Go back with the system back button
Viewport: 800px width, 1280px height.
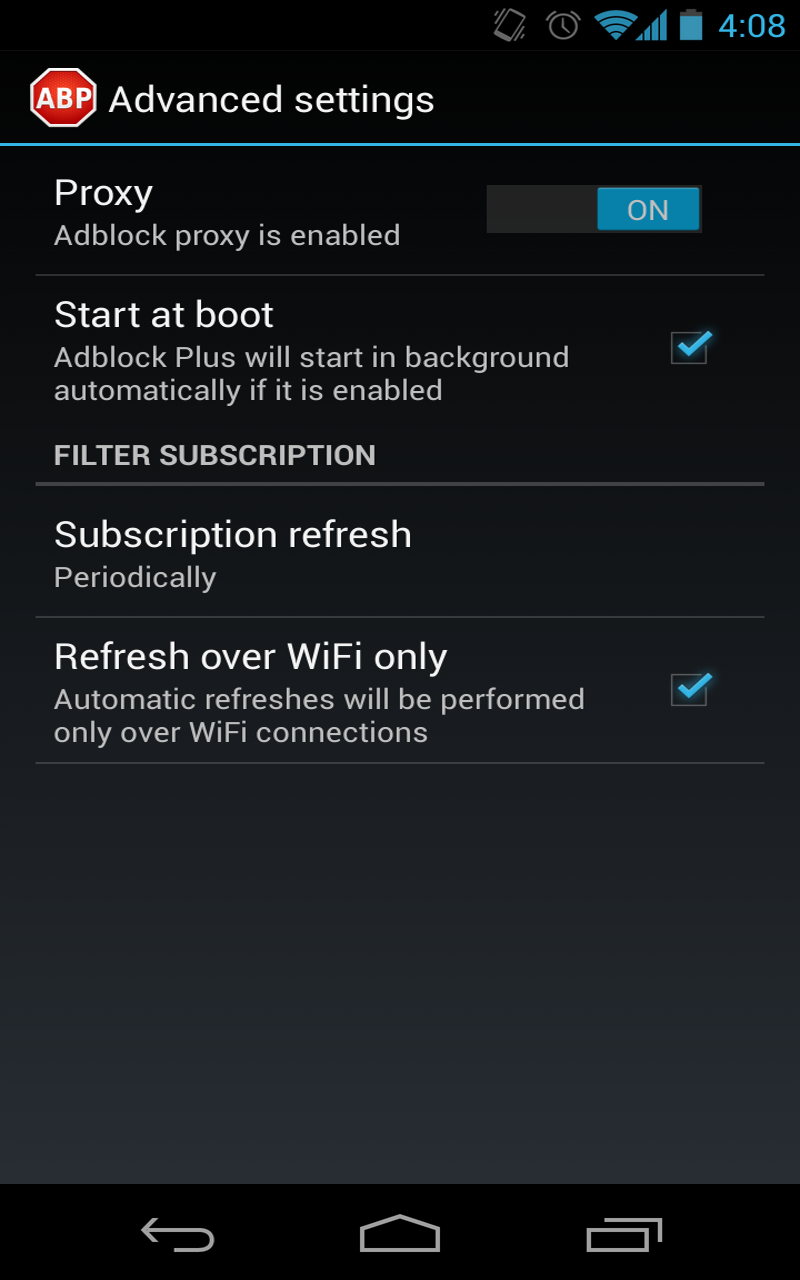click(178, 1234)
